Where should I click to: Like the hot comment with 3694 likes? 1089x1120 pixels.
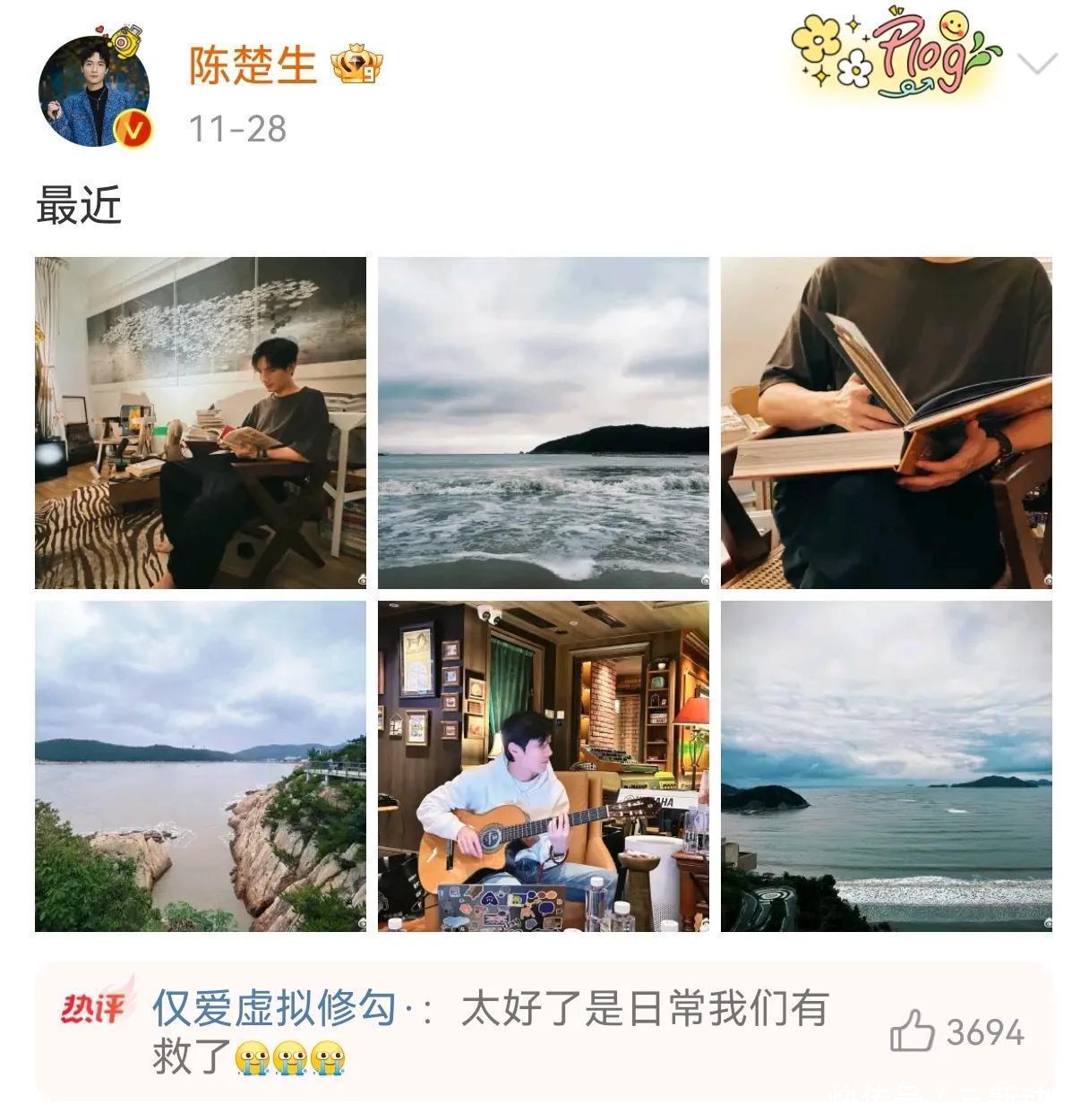(912, 1033)
